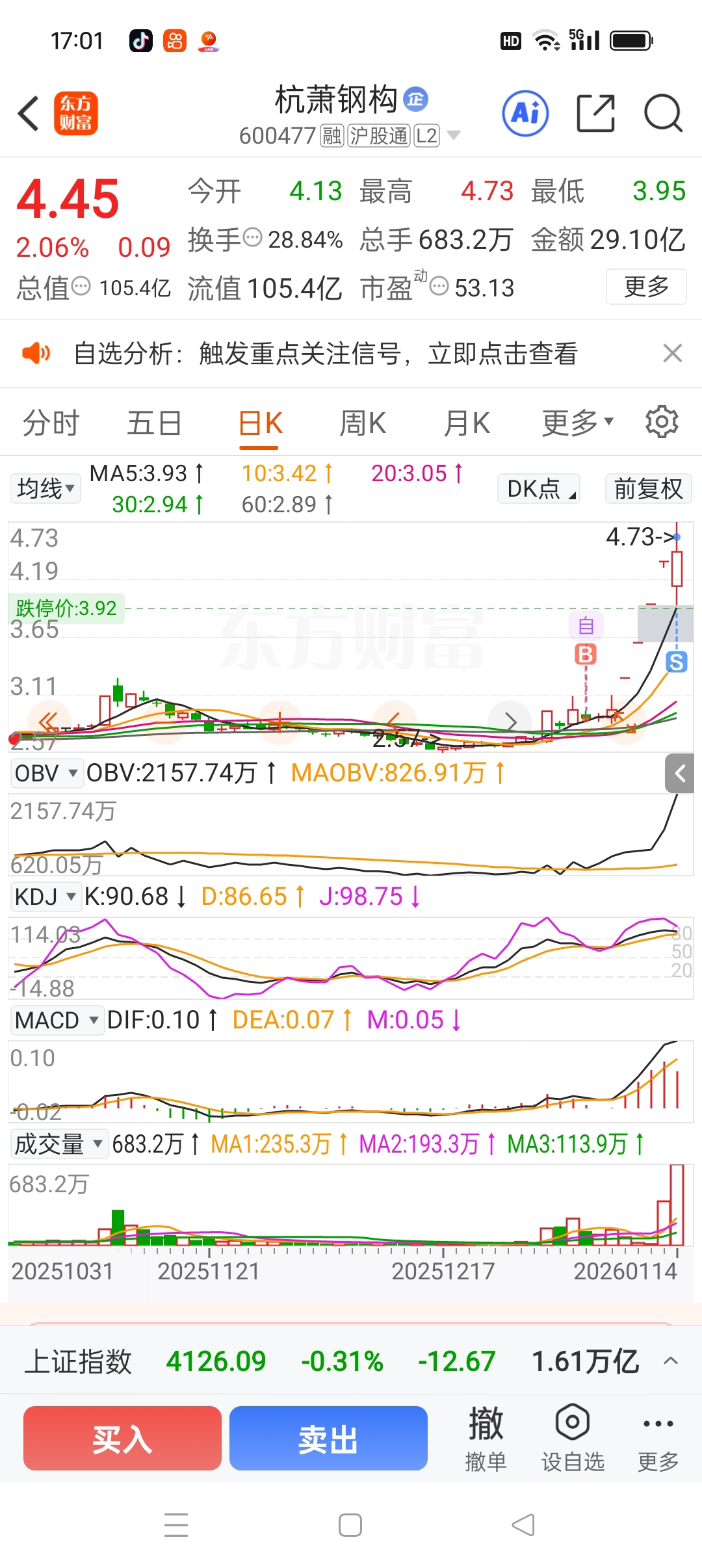Open chart settings gear
Viewport: 702px width, 1568px height.
pyautogui.click(x=662, y=422)
